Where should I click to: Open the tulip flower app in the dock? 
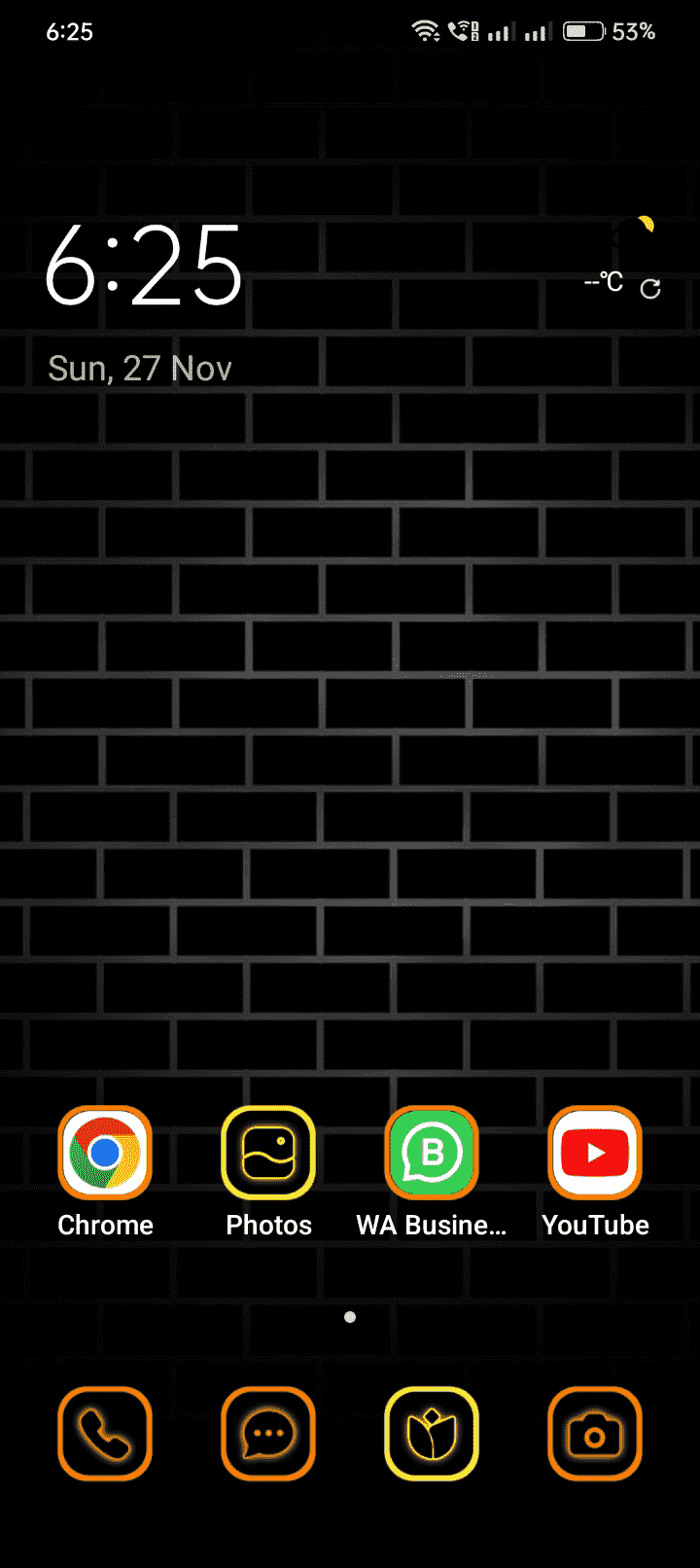coord(432,1434)
